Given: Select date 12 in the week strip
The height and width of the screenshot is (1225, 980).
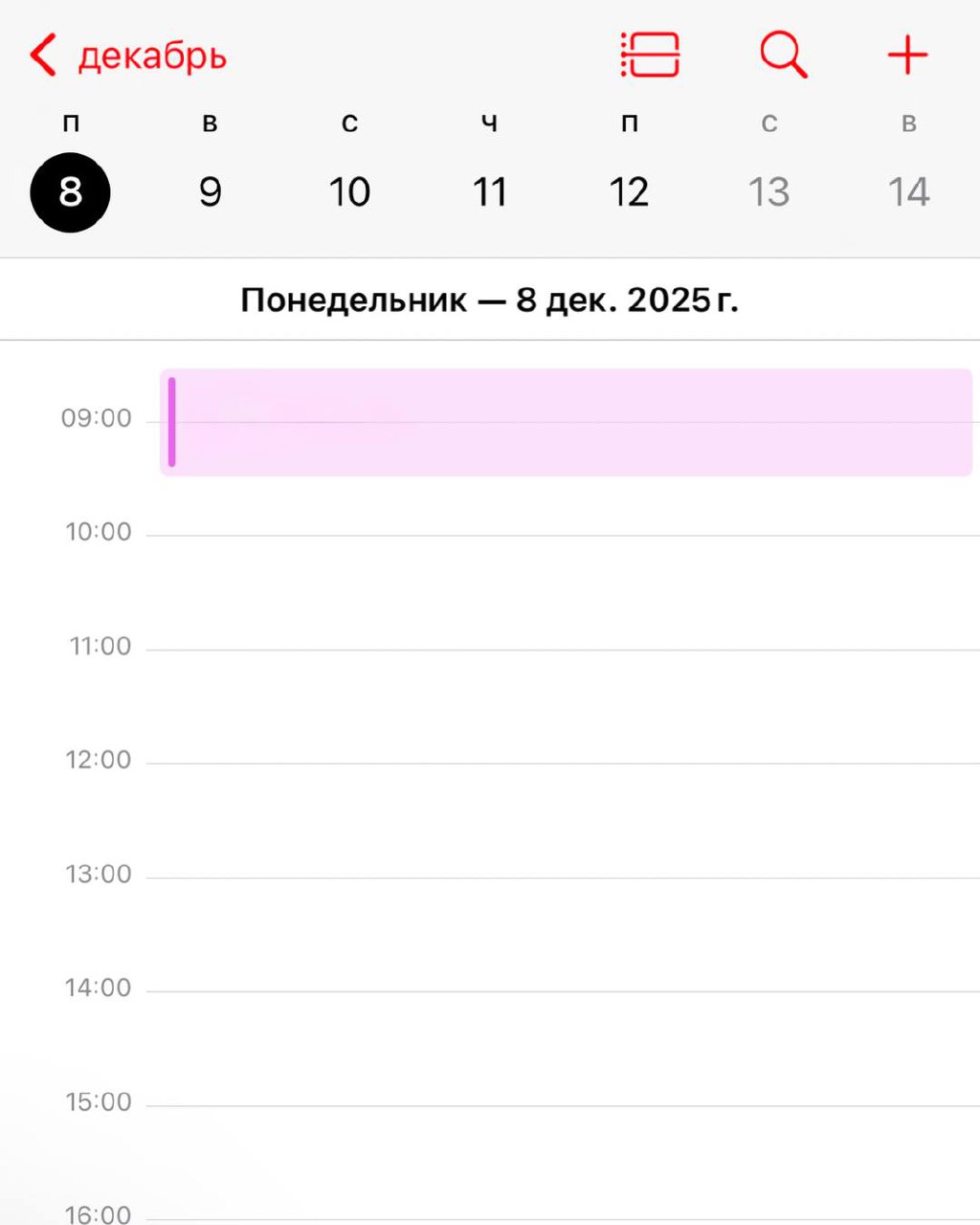Looking at the screenshot, I should pos(629,192).
